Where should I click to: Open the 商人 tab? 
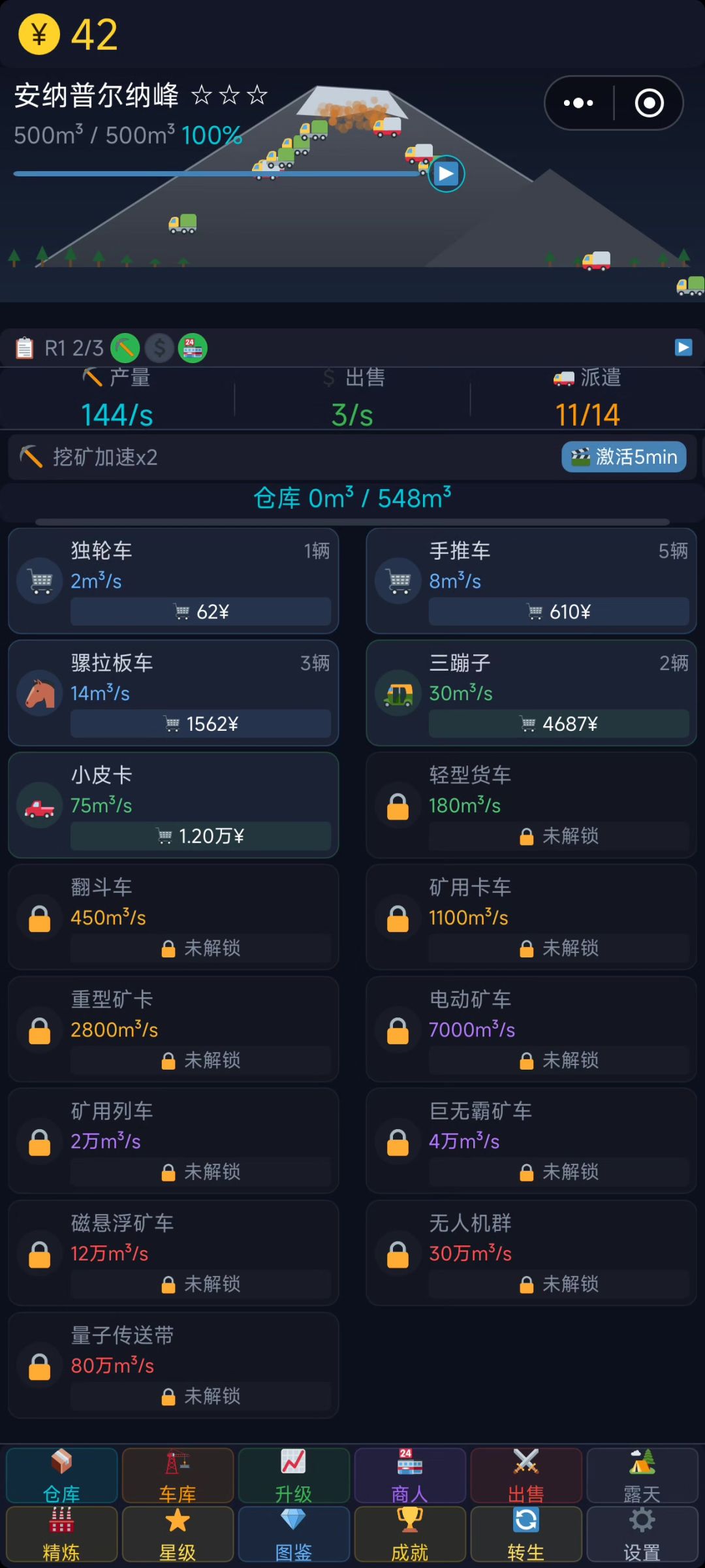(x=410, y=1475)
